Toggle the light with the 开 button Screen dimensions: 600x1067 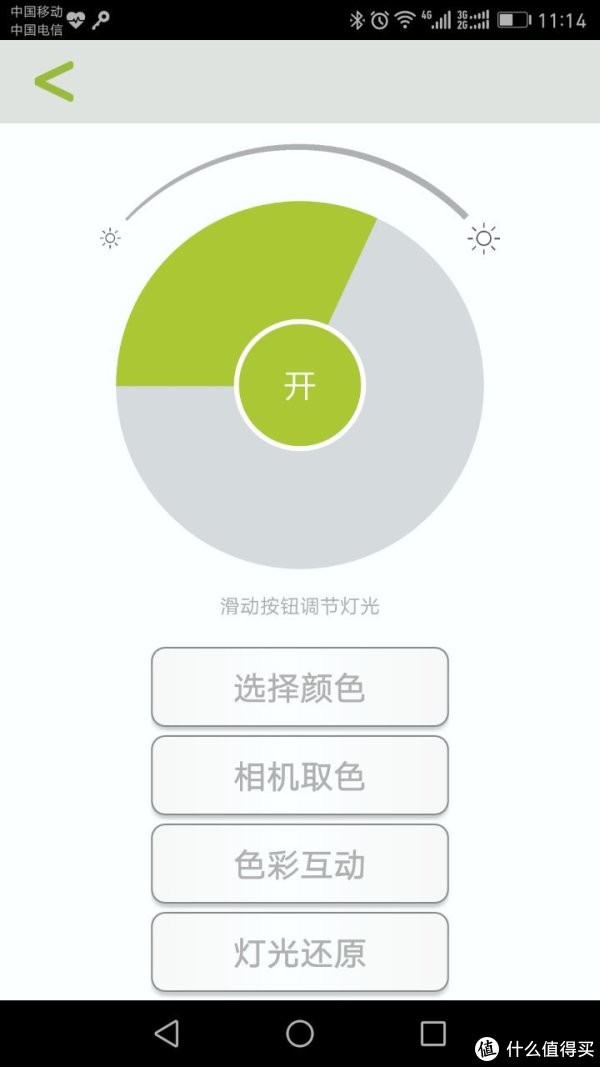tap(299, 386)
